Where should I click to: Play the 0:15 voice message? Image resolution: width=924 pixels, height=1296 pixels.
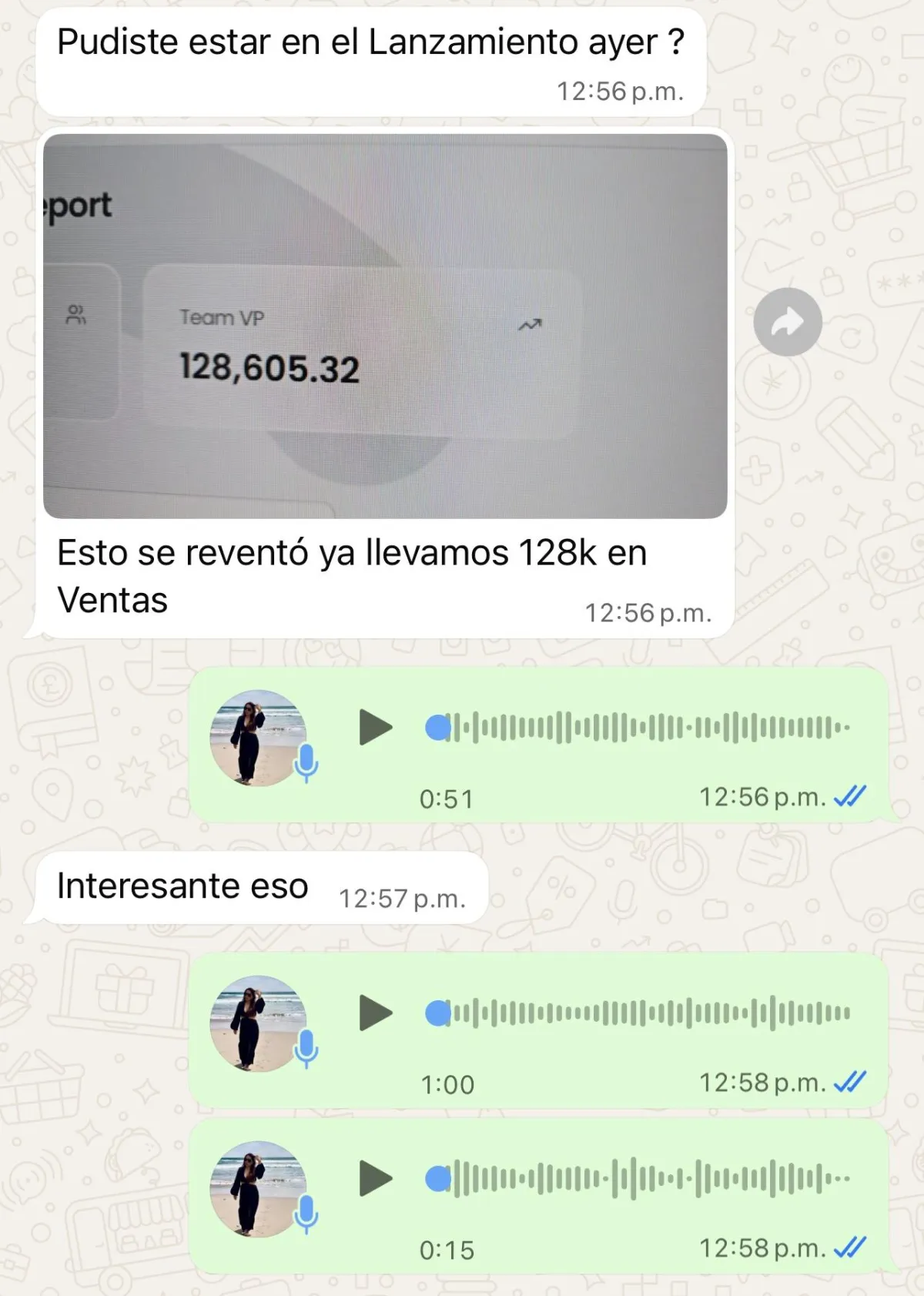(375, 1178)
